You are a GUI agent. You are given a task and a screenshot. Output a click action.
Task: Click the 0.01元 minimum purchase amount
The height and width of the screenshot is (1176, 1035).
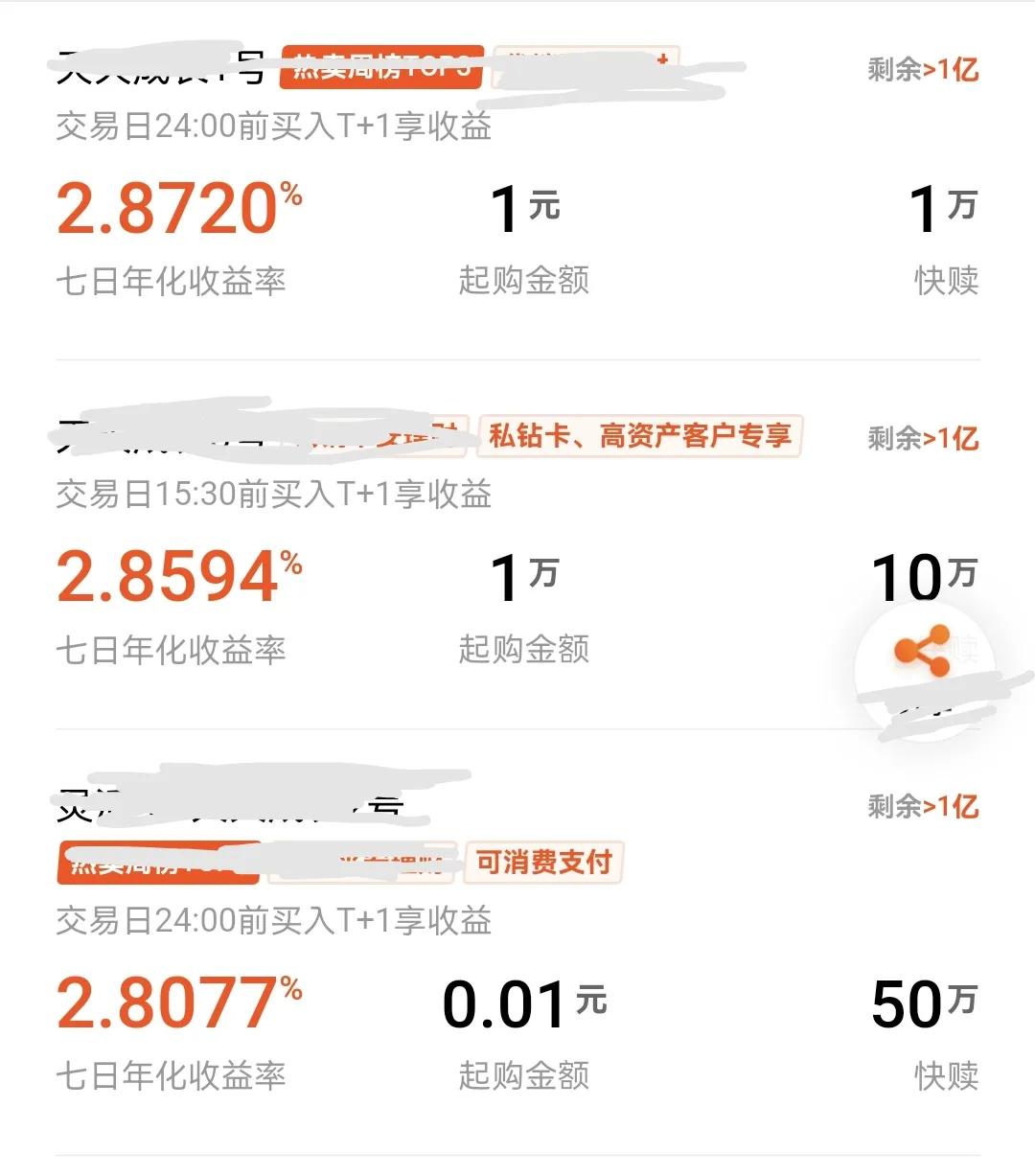click(522, 1003)
